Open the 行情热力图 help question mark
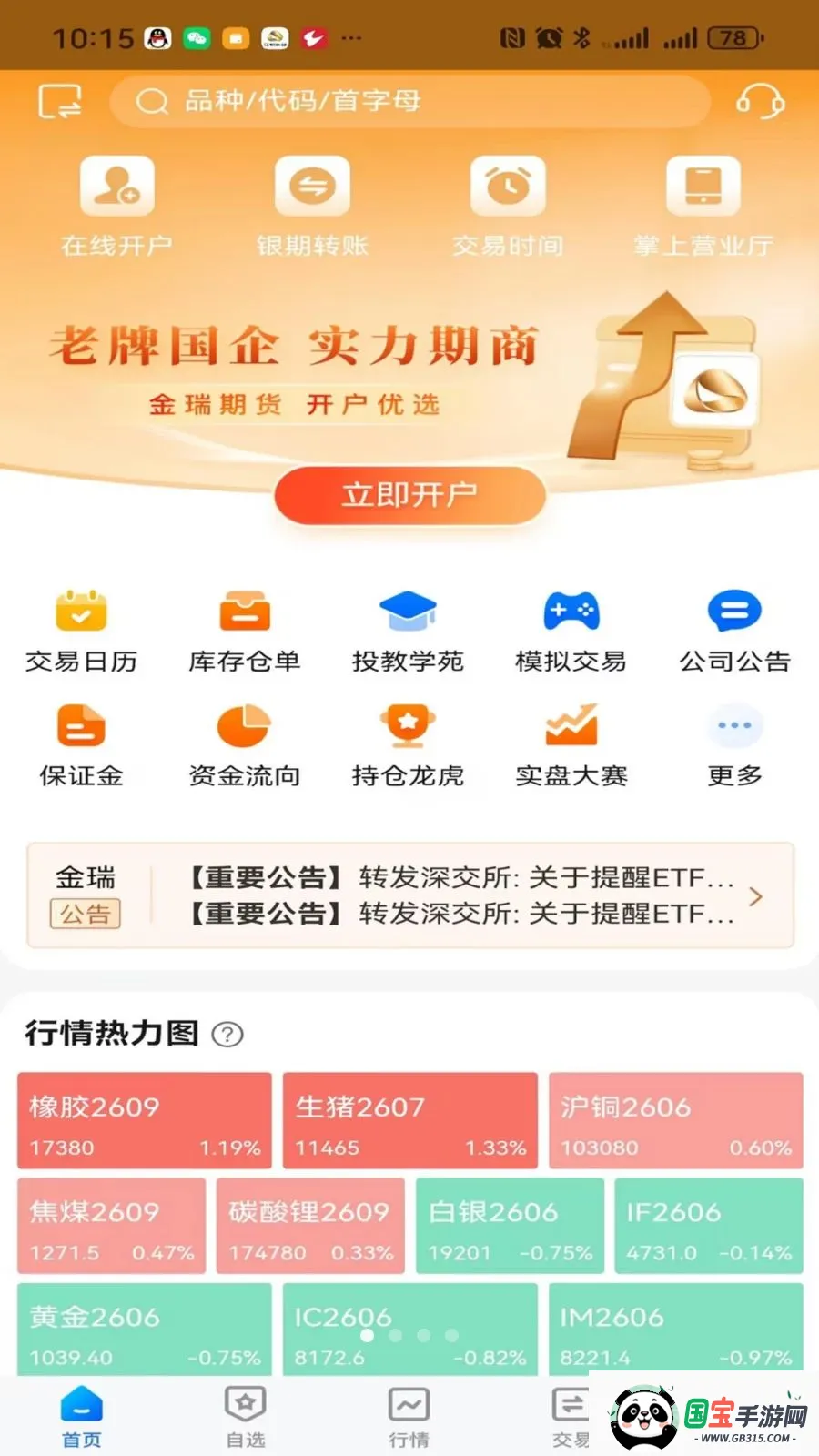This screenshot has height=1456, width=819. 227,1035
